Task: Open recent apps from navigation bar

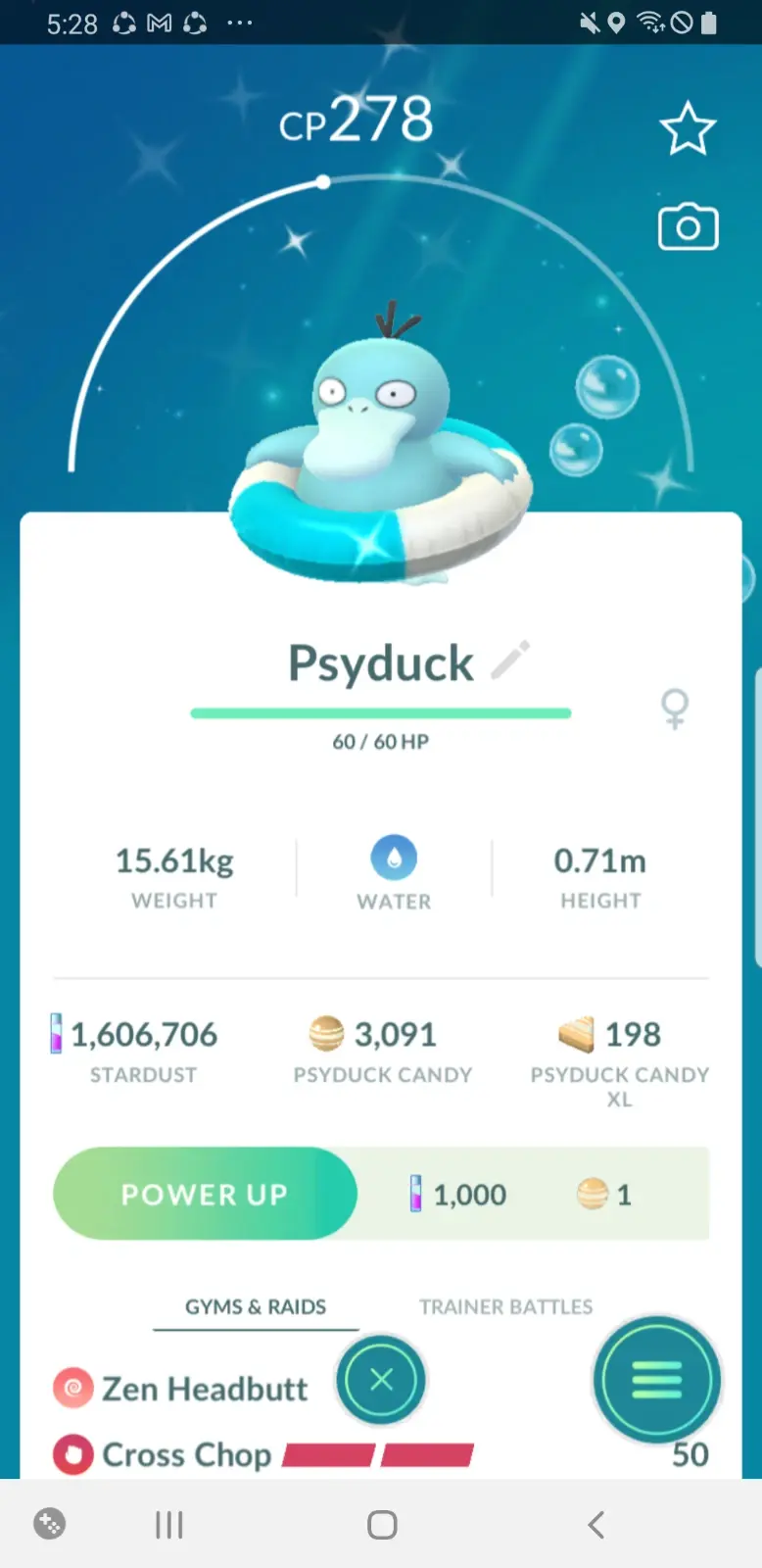Action: click(168, 1524)
